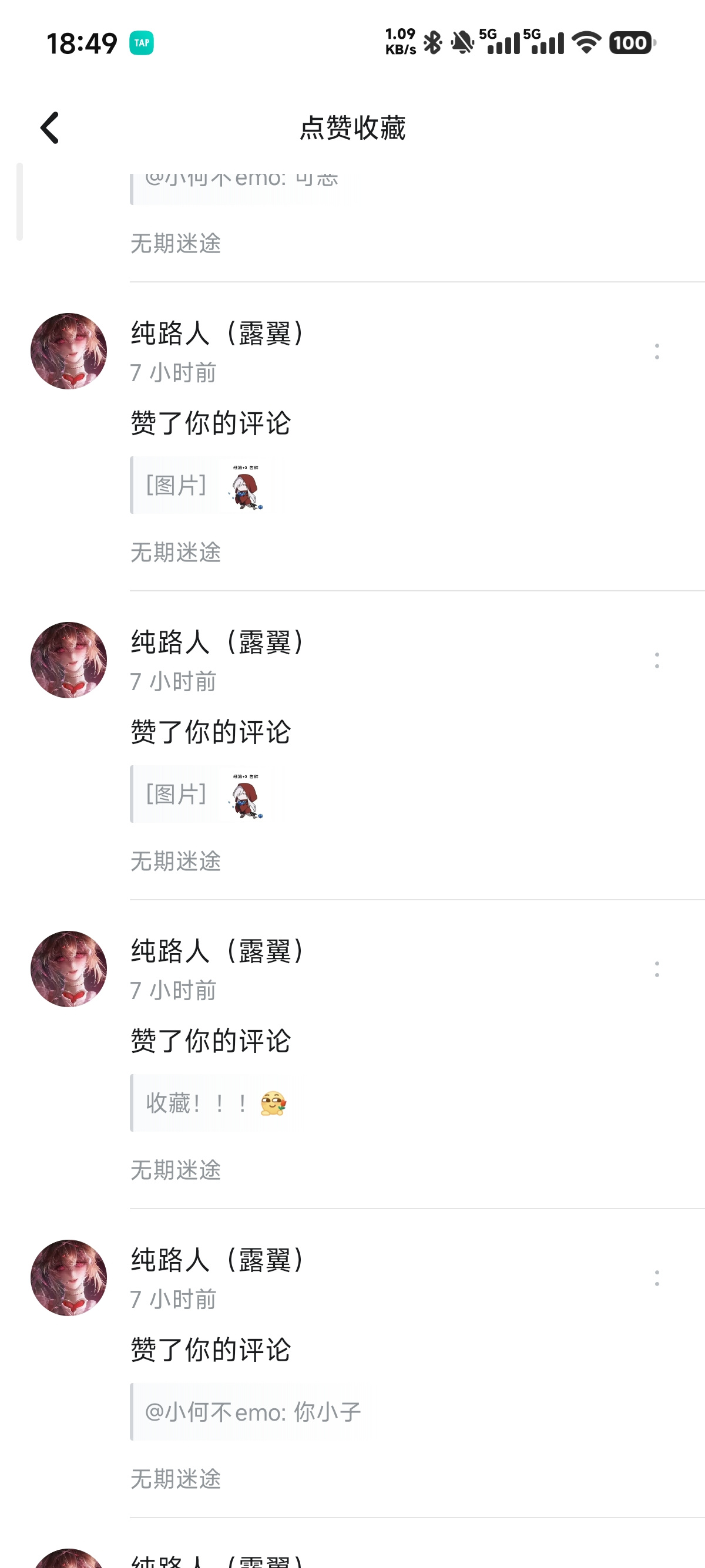View 纯路人's avatar beside the 收藏!!! like
This screenshot has height=1568, width=705.
click(69, 968)
